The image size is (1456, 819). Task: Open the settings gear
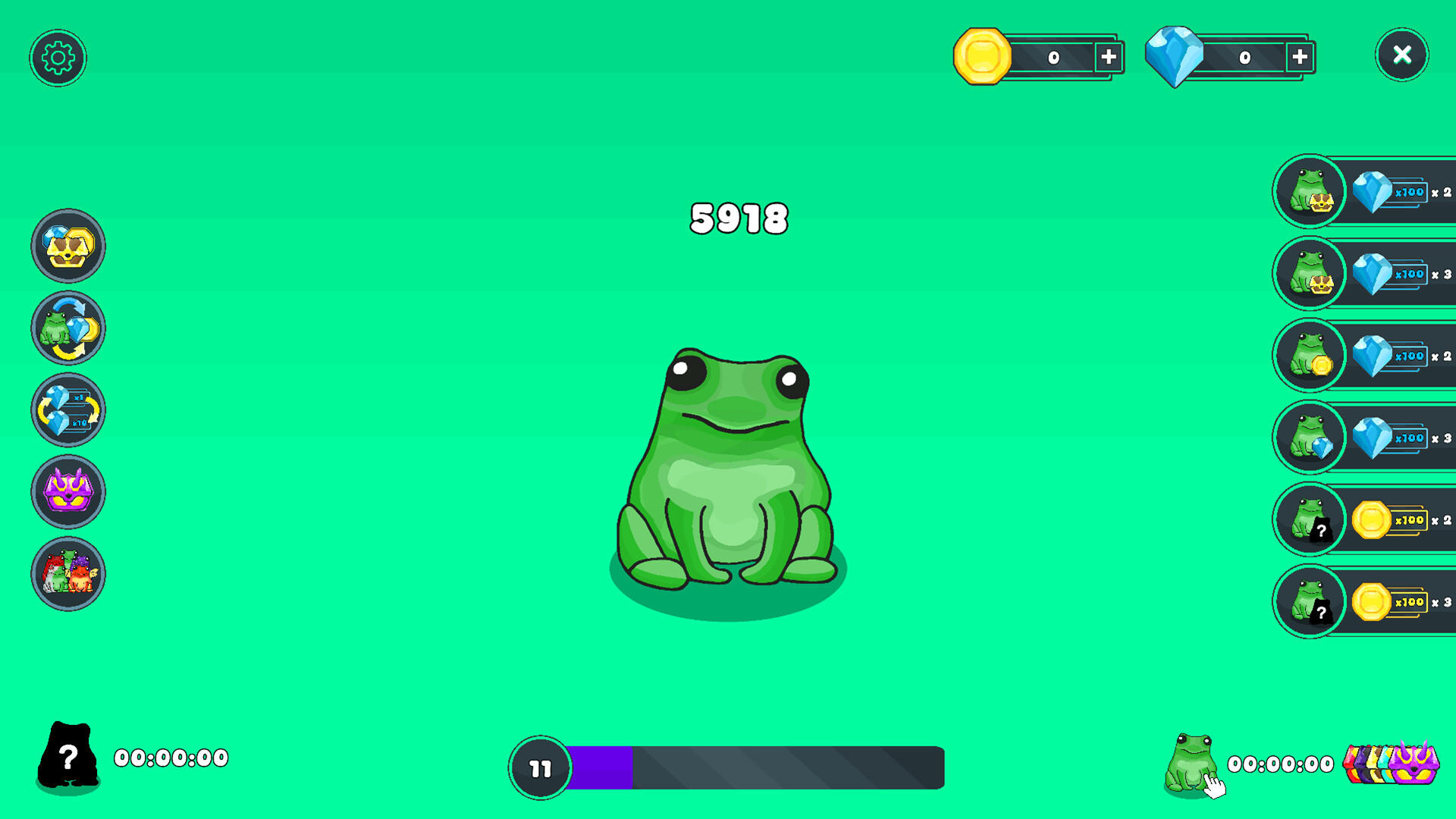pos(58,58)
